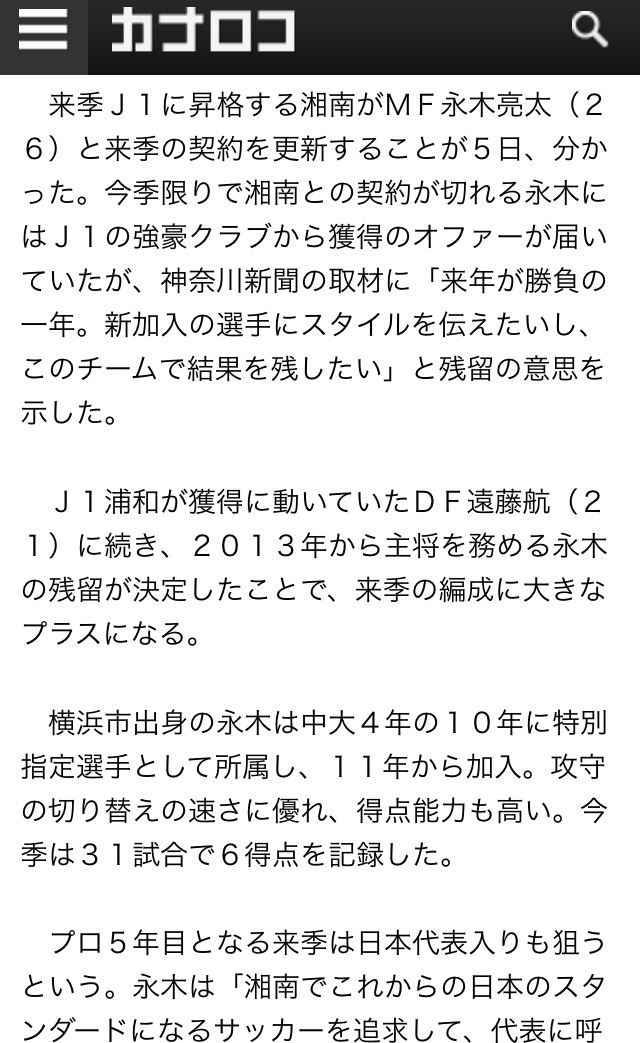
Task: Open the hamburger menu
Action: [x=43, y=30]
